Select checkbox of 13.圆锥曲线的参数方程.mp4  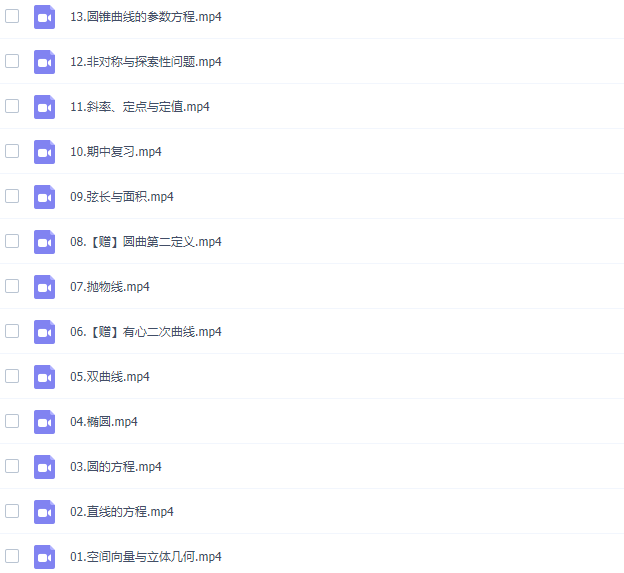point(12,16)
